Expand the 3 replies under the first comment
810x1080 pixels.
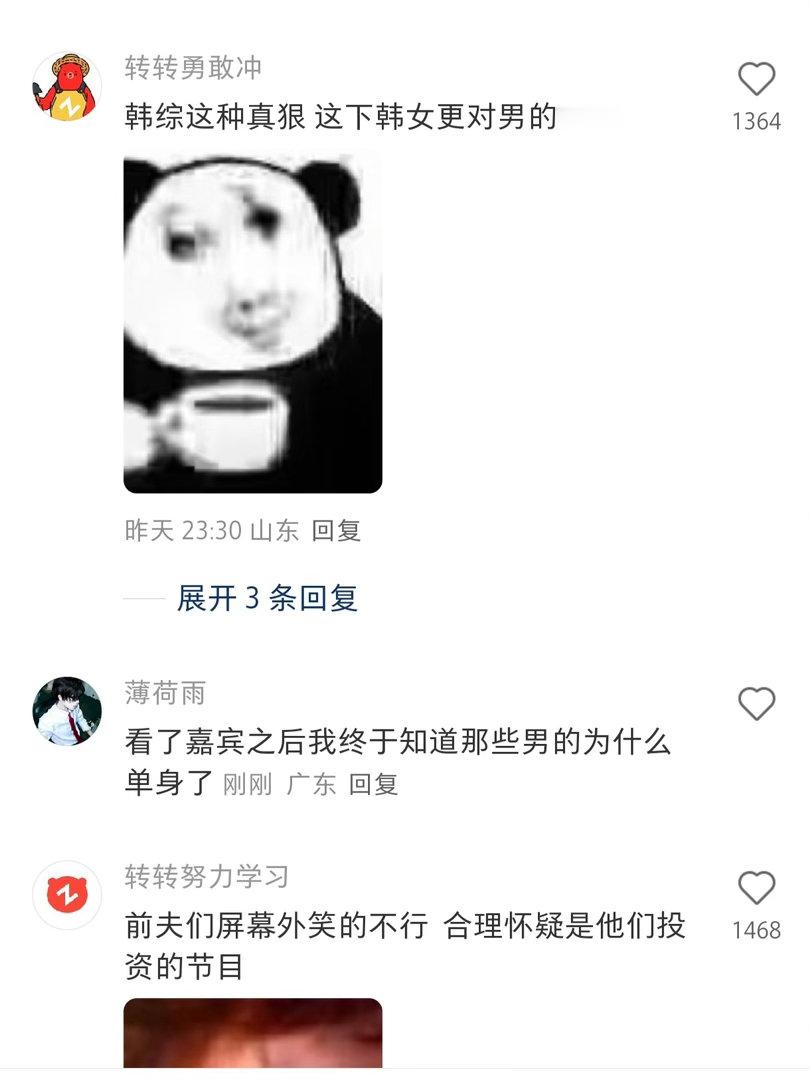click(269, 596)
